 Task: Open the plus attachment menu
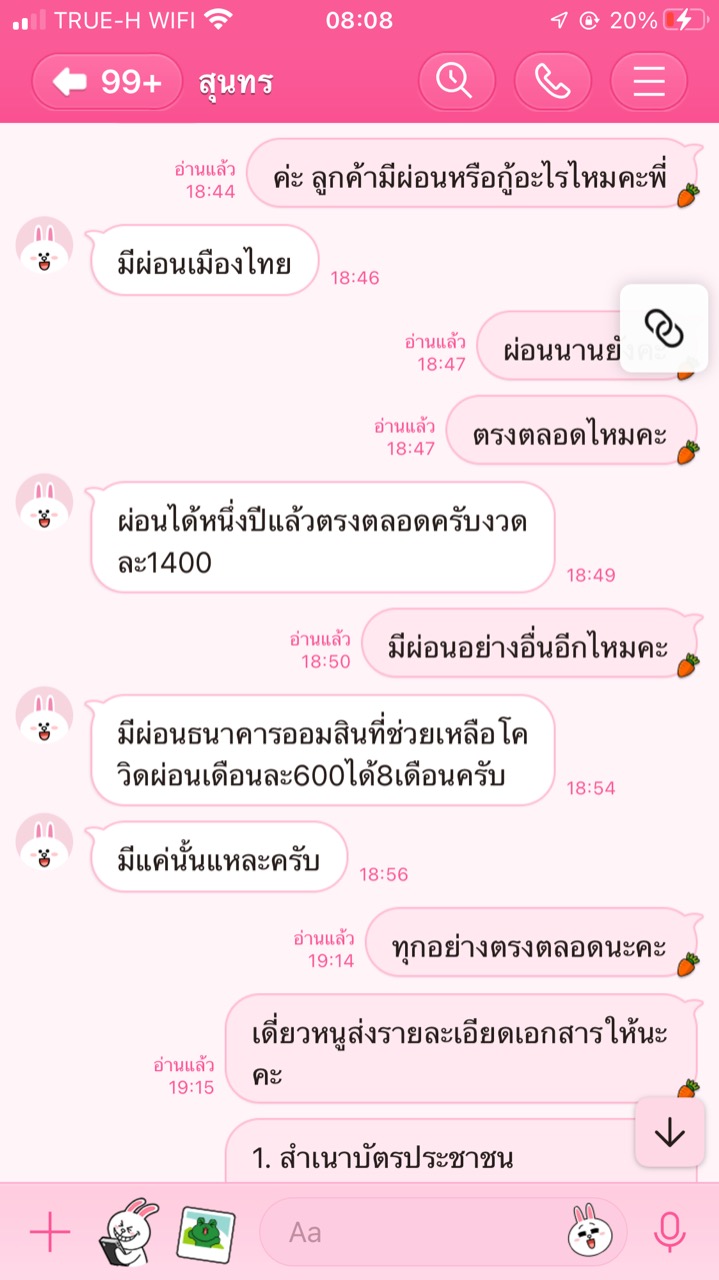[50, 1232]
